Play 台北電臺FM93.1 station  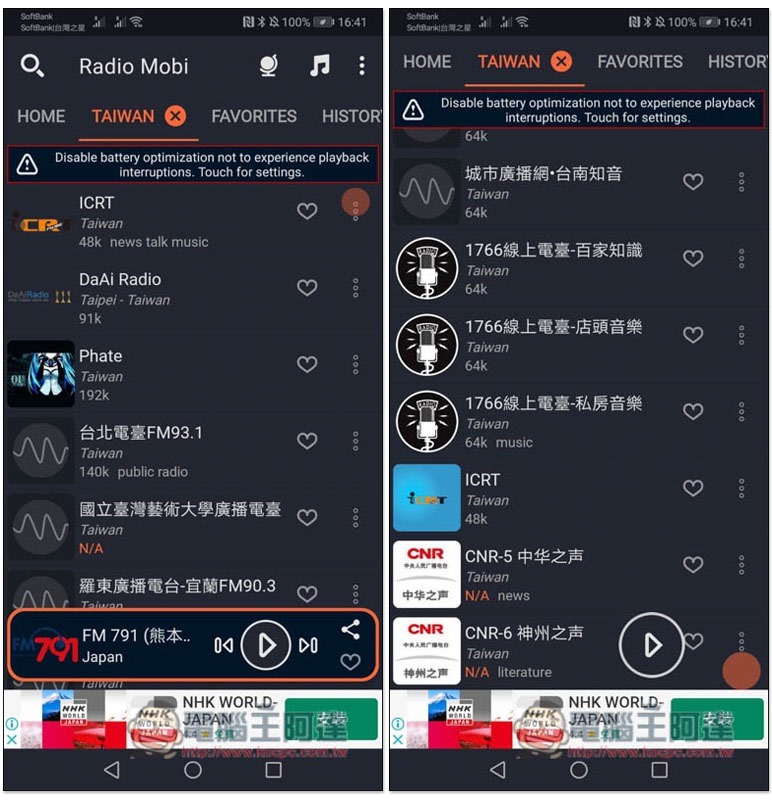coord(140,433)
